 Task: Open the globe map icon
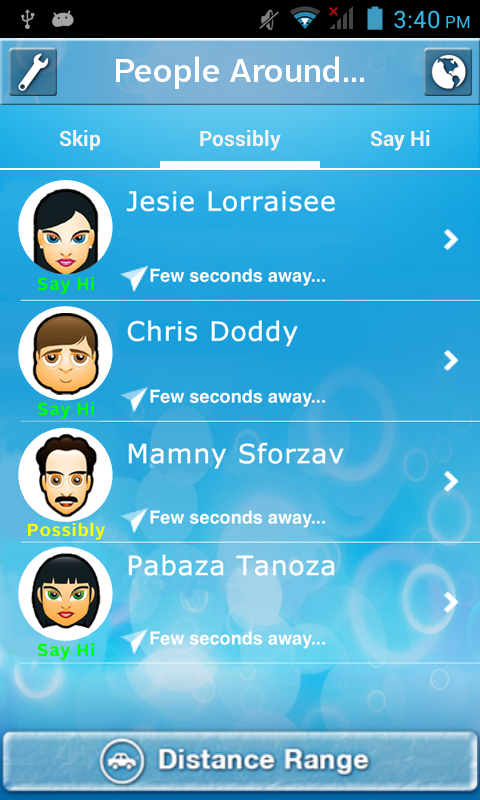[448, 72]
